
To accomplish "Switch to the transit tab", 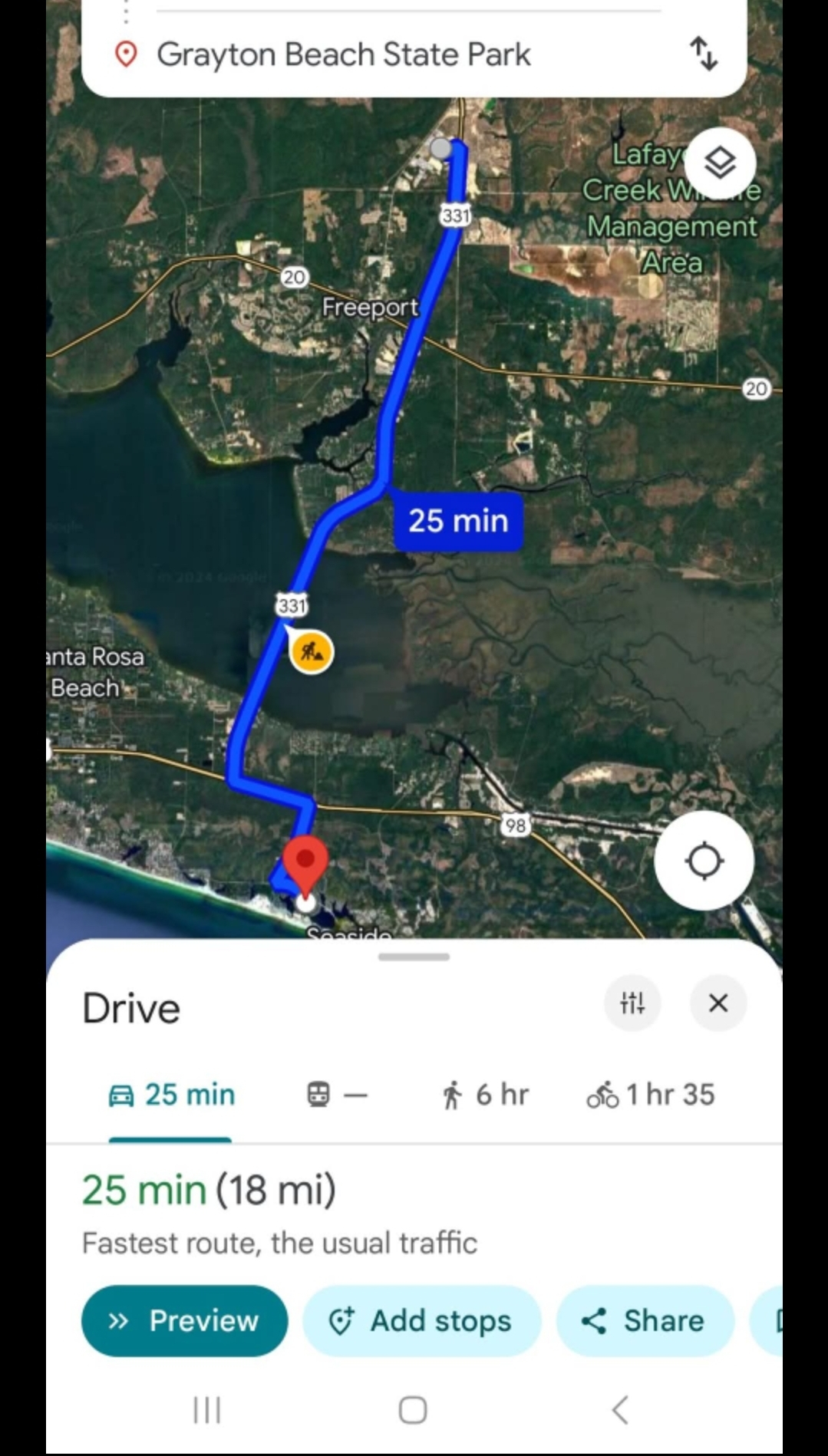I will [336, 1095].
